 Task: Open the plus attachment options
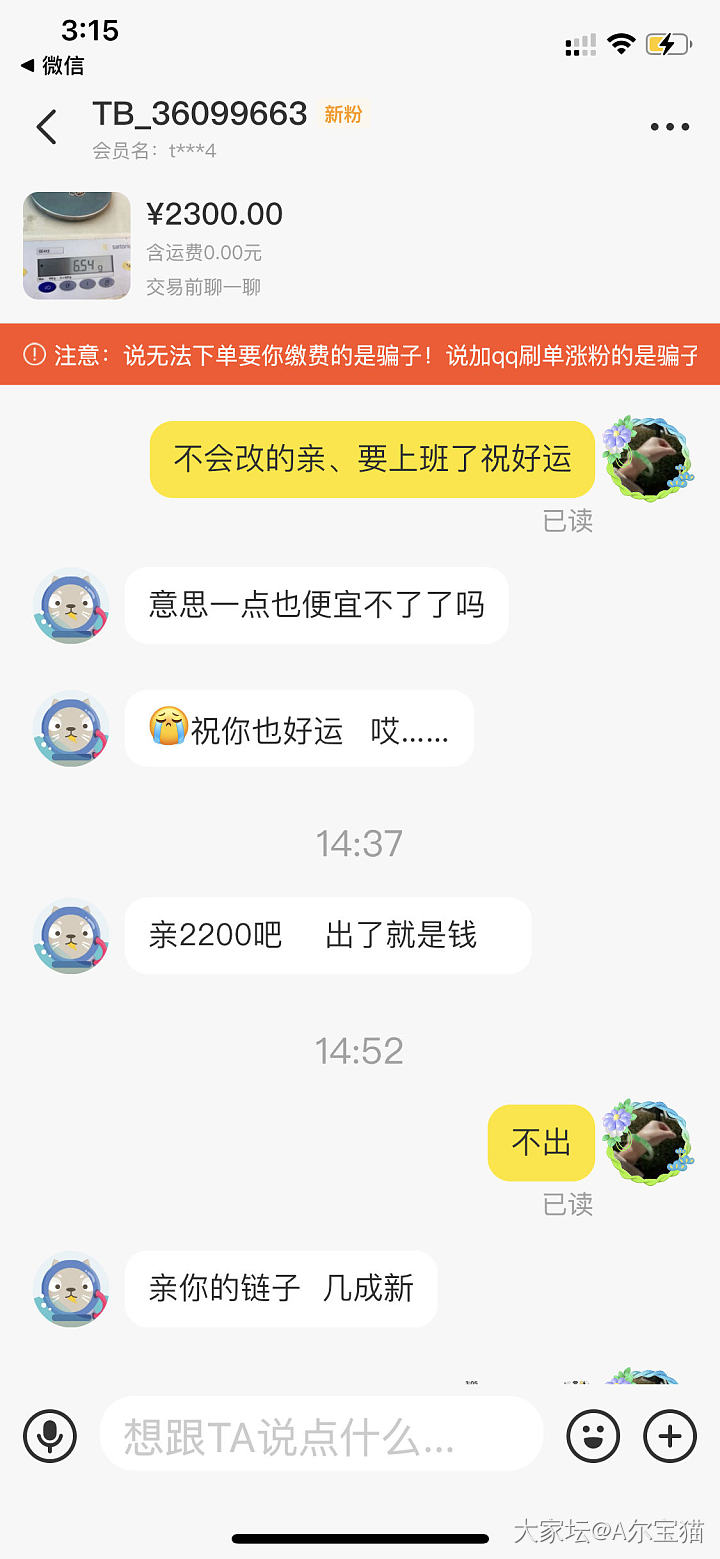point(669,1436)
